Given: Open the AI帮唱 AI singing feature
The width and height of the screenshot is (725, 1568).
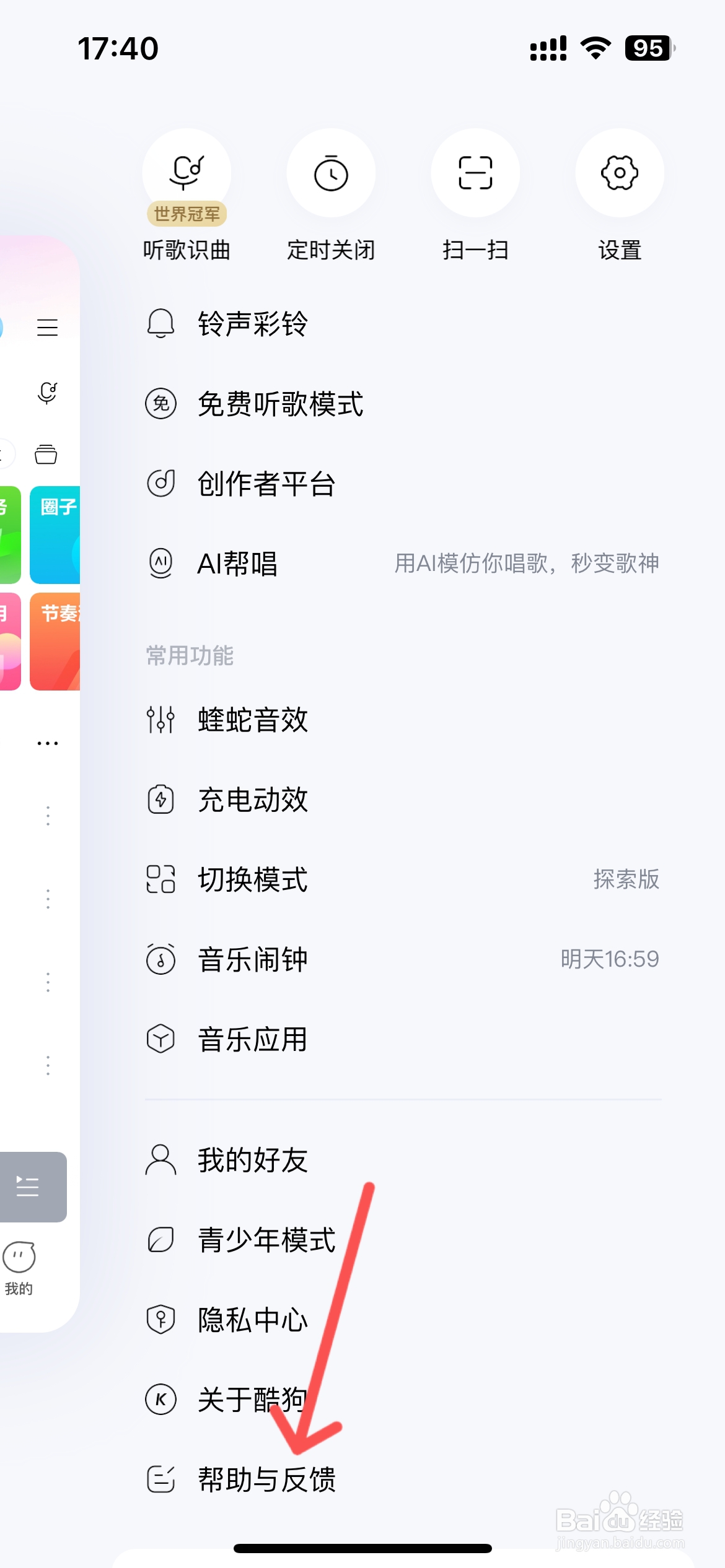Looking at the screenshot, I should tap(237, 564).
